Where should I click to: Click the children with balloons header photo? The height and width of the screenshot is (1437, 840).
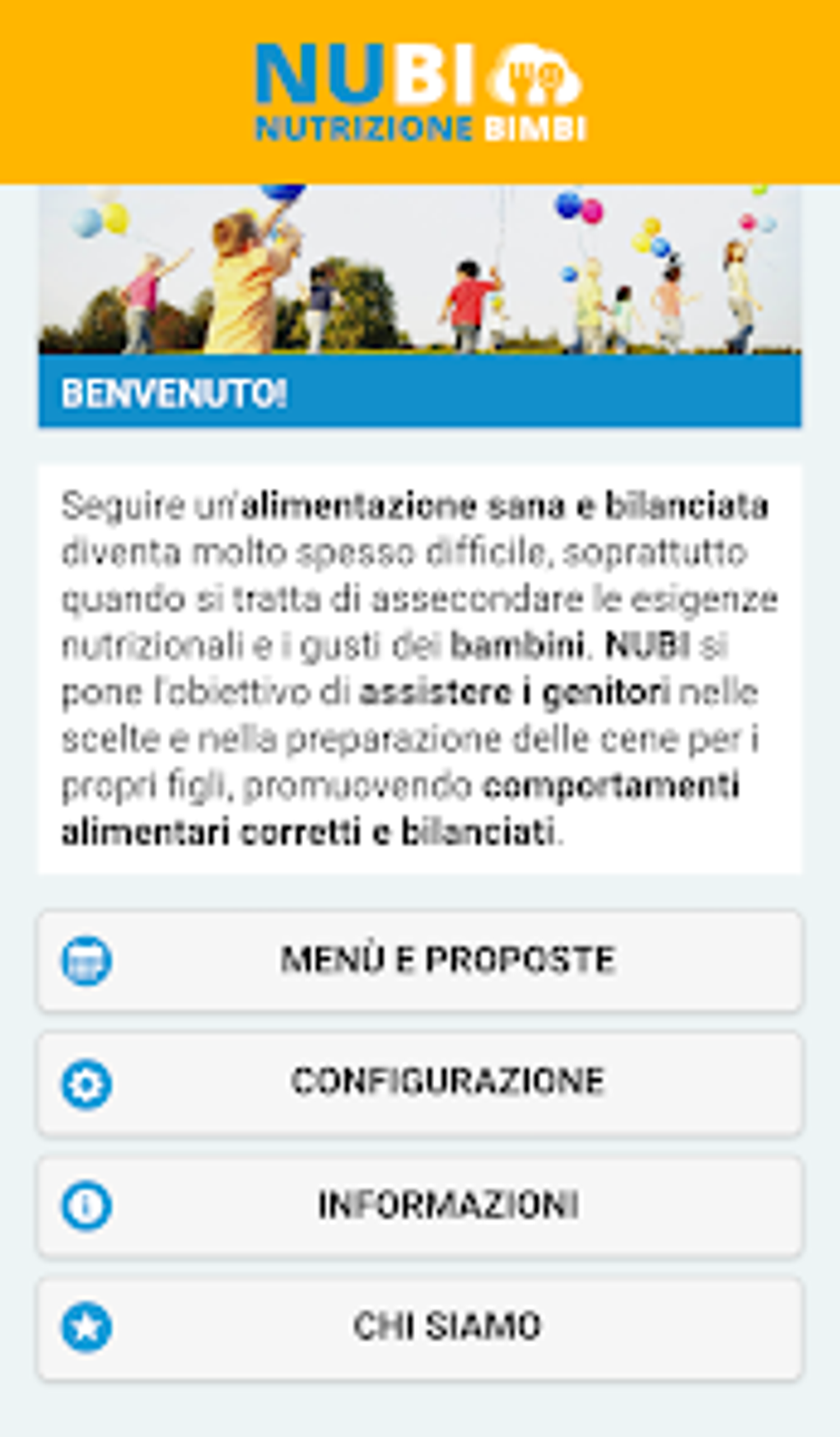[x=420, y=272]
